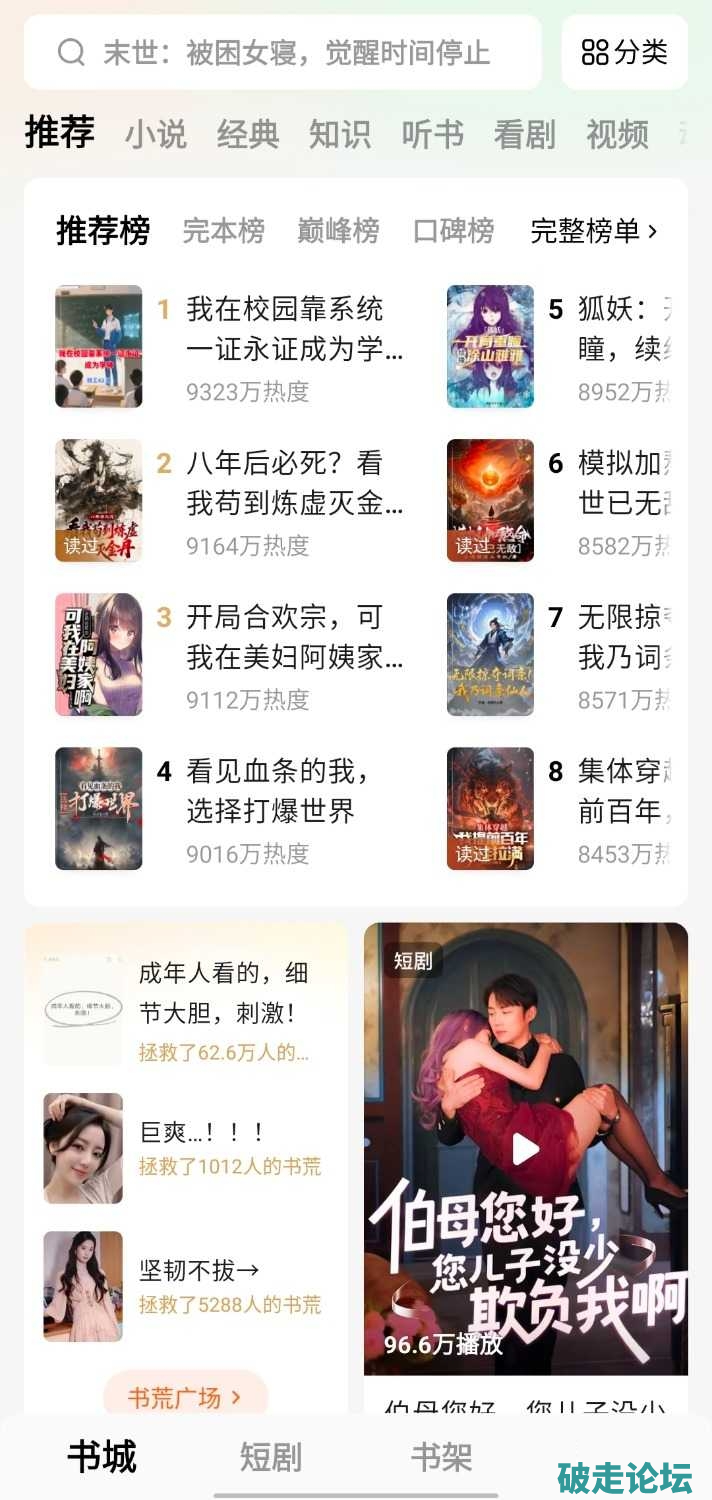The height and width of the screenshot is (1500, 712).
Task: Go to 书荒广场
Action: tap(185, 1397)
